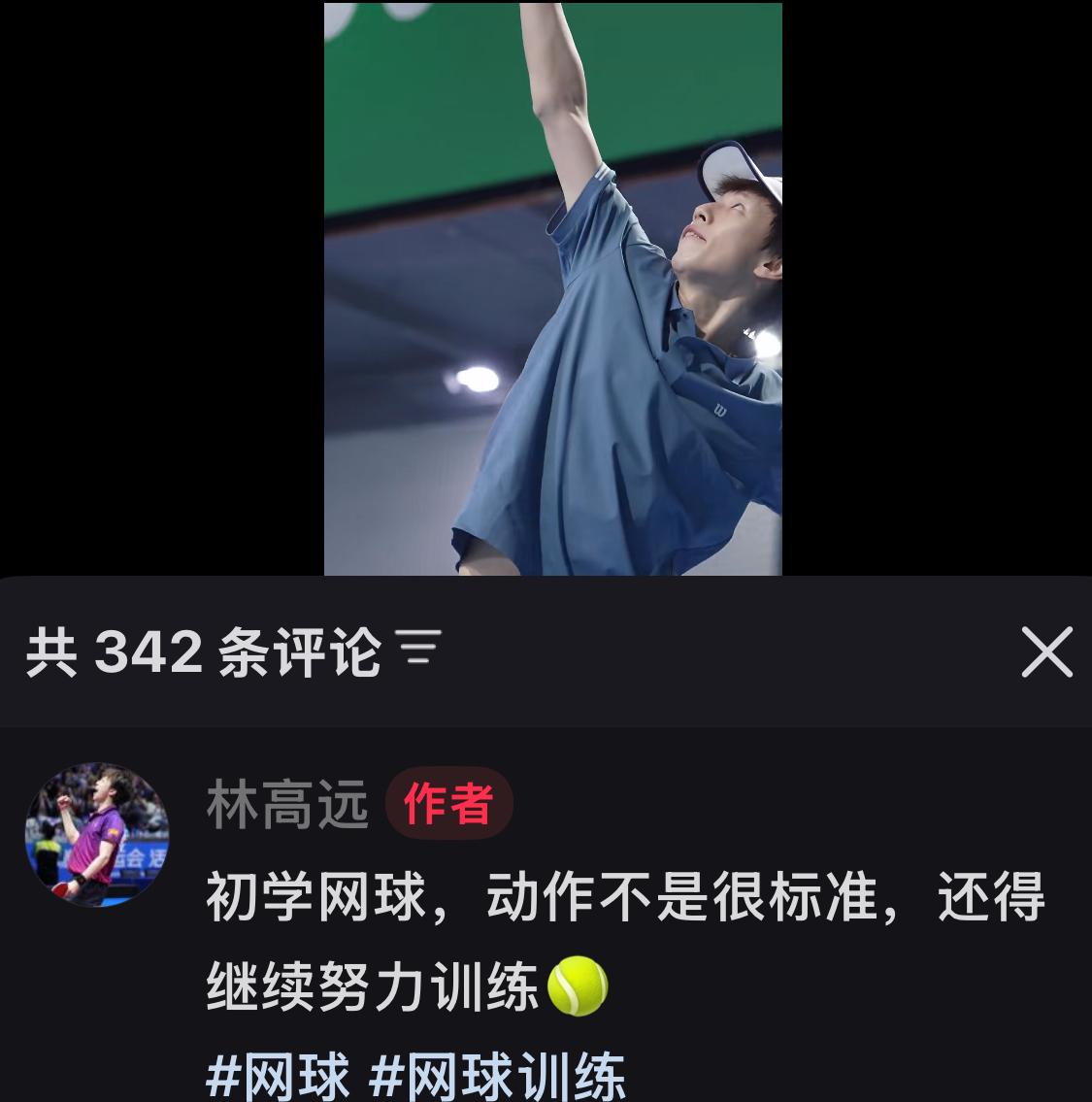Viewport: 1092px width, 1102px height.
Task: Collapse the comments section via the X
Action: point(1046,651)
